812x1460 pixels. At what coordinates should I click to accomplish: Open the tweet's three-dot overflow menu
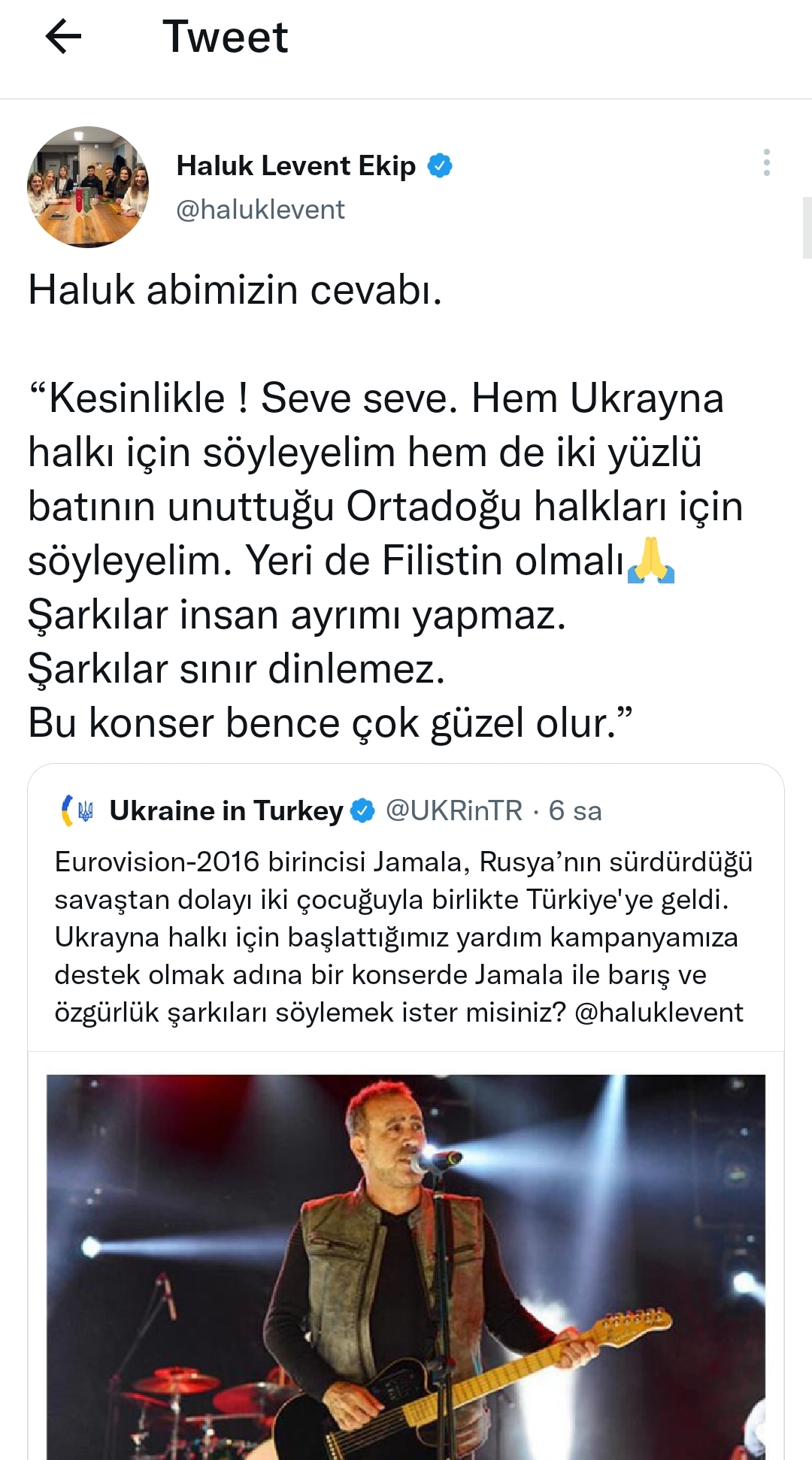point(766,162)
